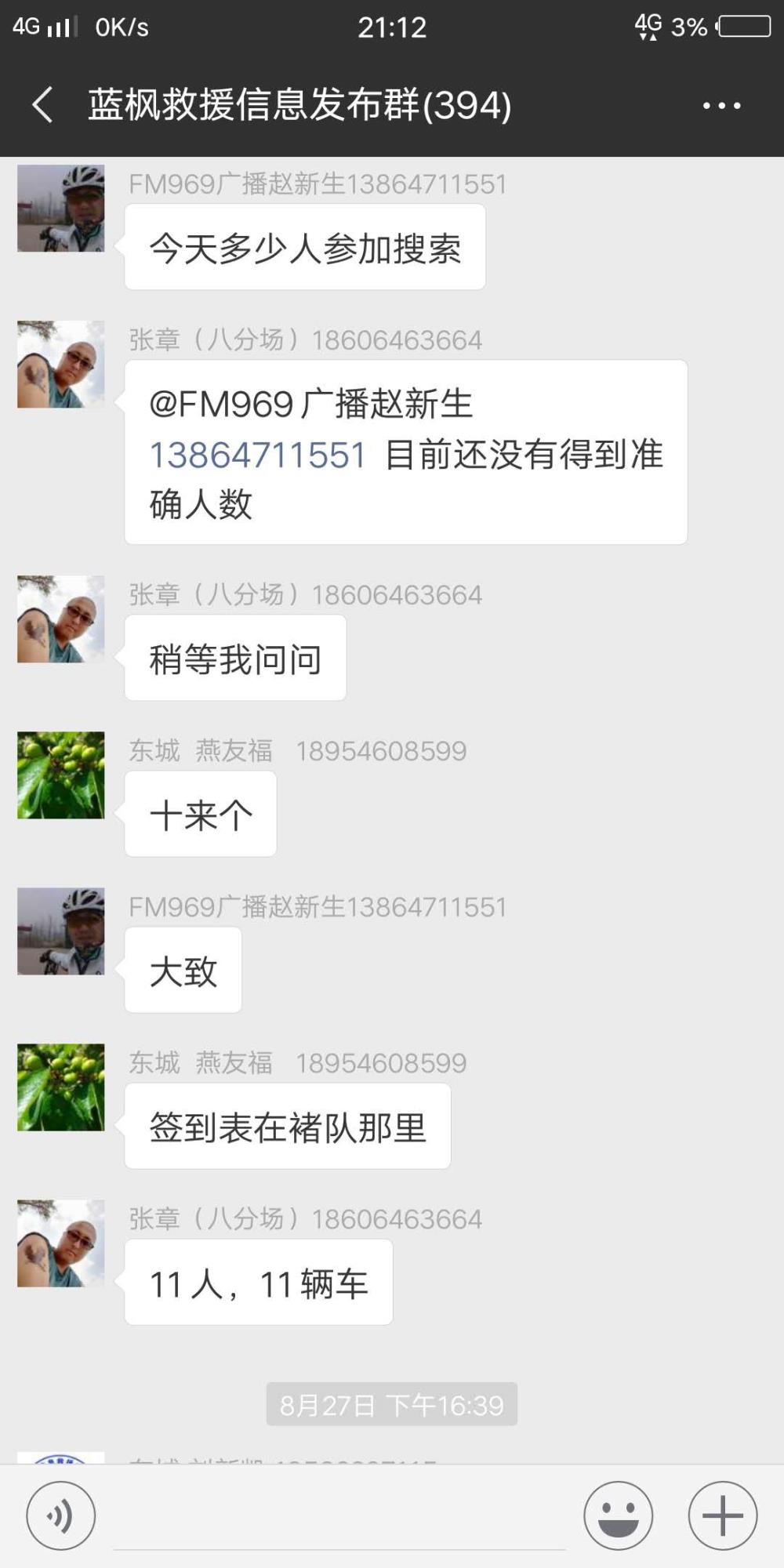Switch to voice message input
Screen dimensions: 784x1568
[x=61, y=1515]
